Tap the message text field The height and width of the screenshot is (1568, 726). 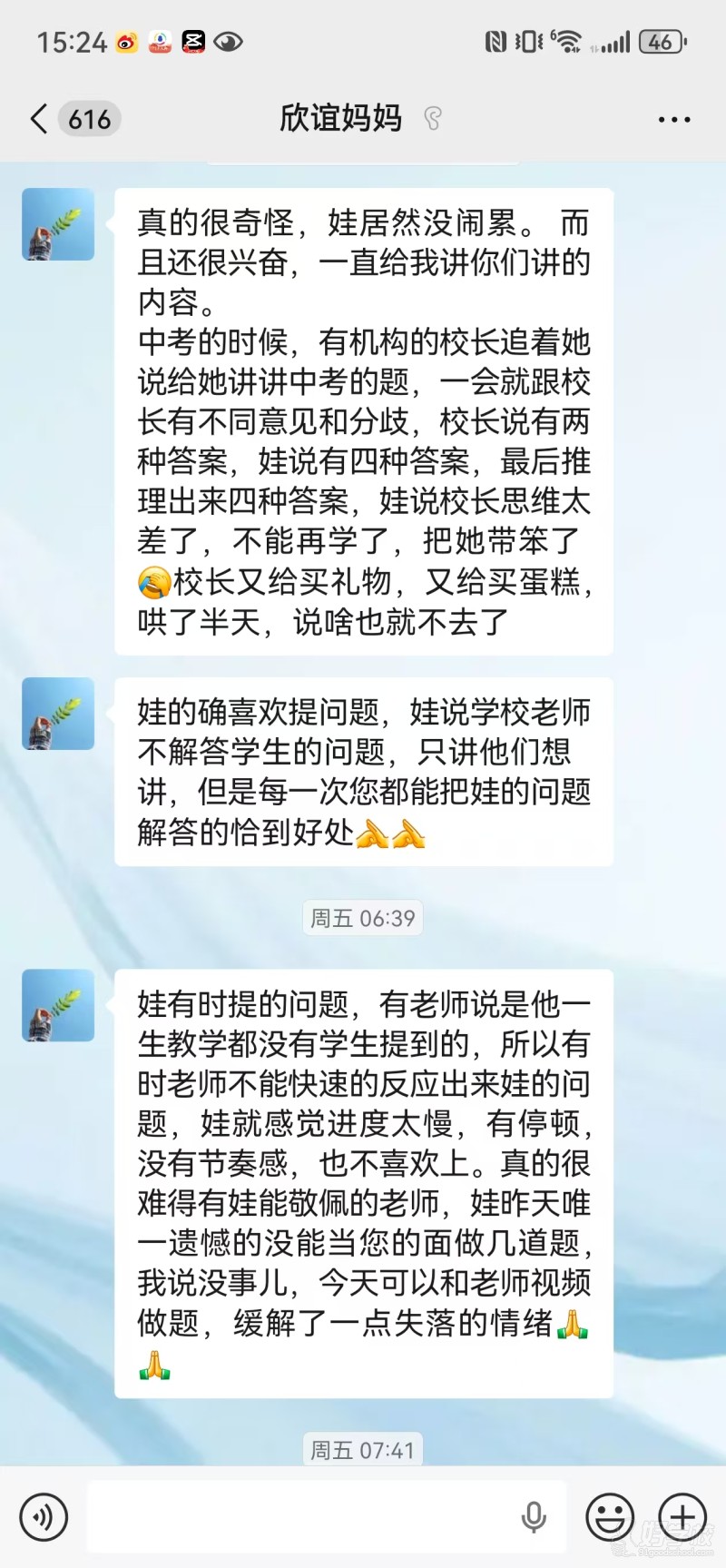(299, 1516)
